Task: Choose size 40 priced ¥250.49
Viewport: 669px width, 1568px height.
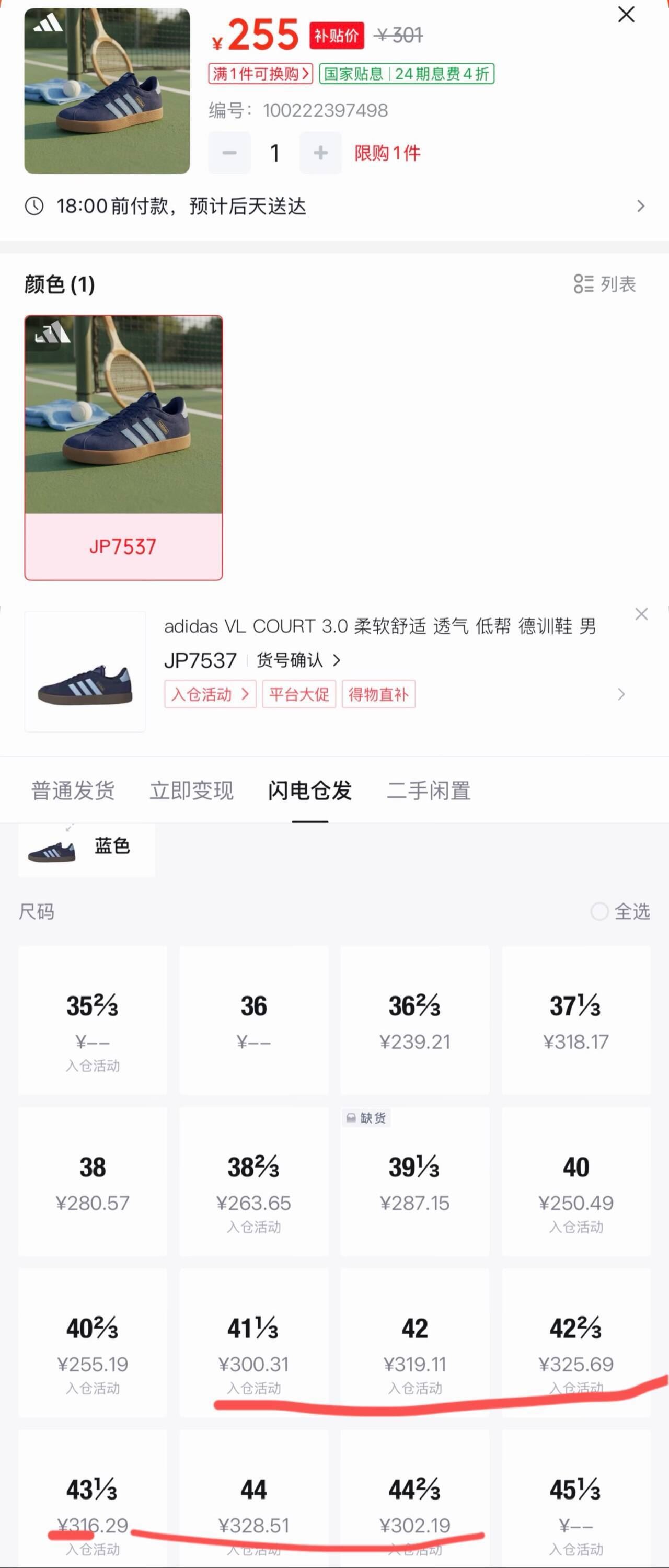Action: 576,1182
